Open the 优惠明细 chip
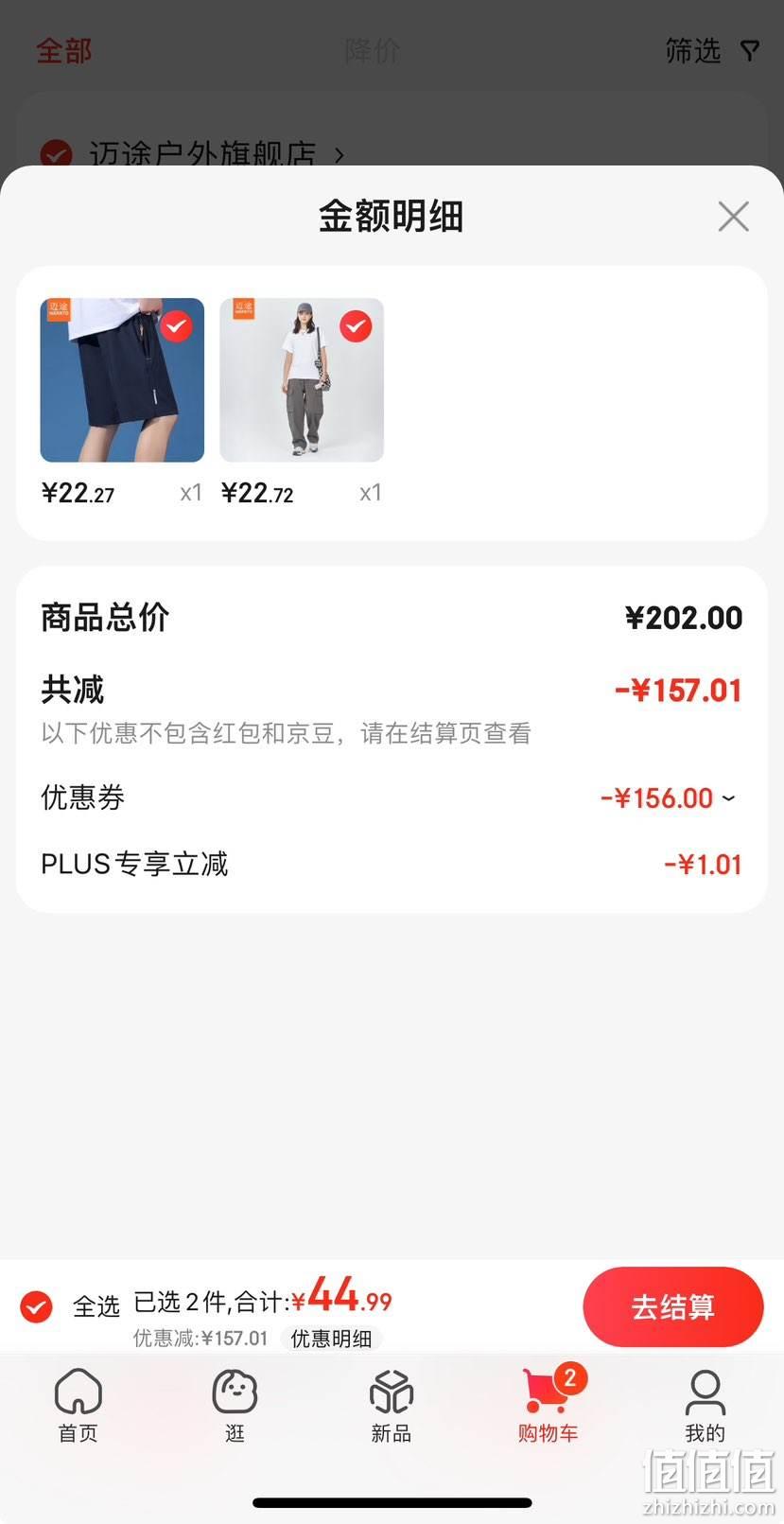The image size is (784, 1524). (331, 1339)
